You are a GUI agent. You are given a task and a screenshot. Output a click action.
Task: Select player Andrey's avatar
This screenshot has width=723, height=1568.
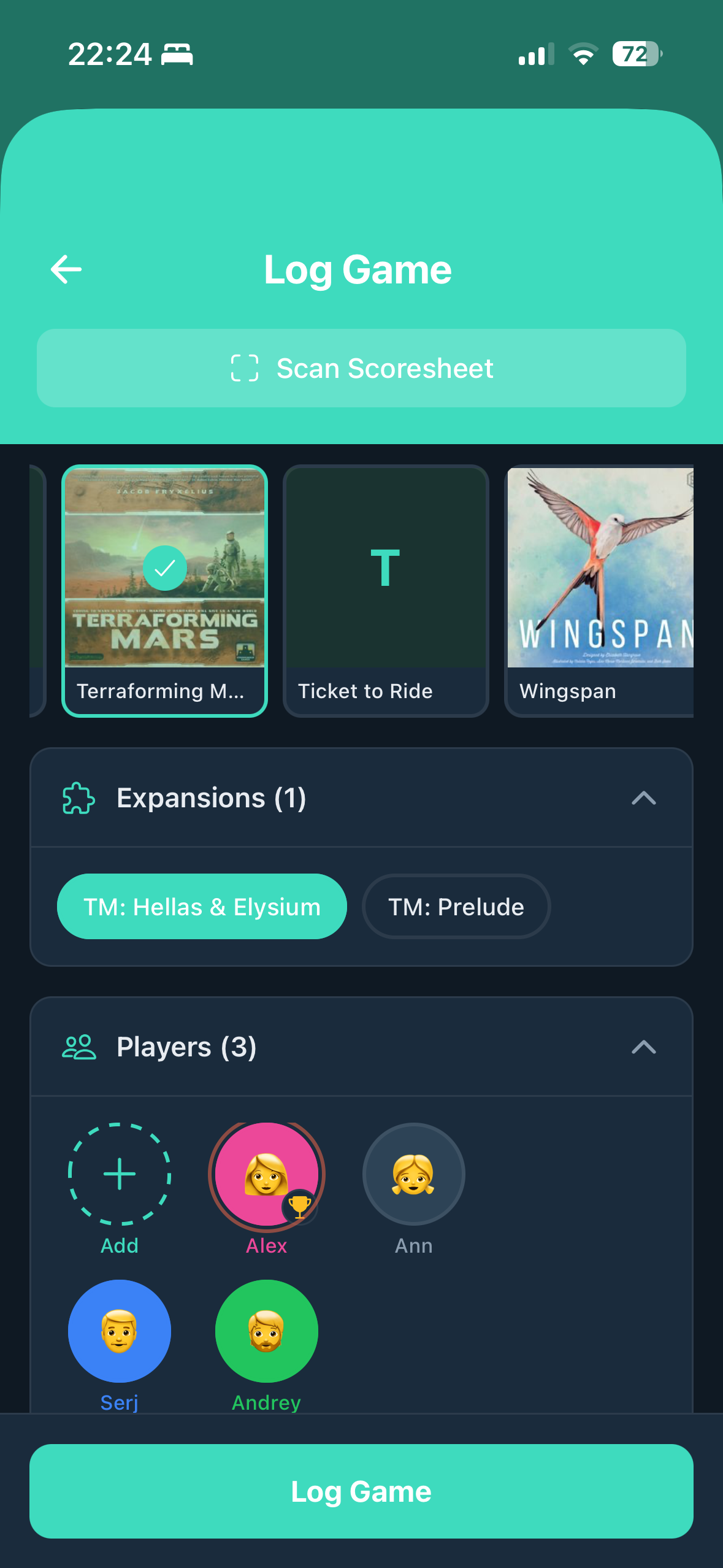(x=266, y=1330)
